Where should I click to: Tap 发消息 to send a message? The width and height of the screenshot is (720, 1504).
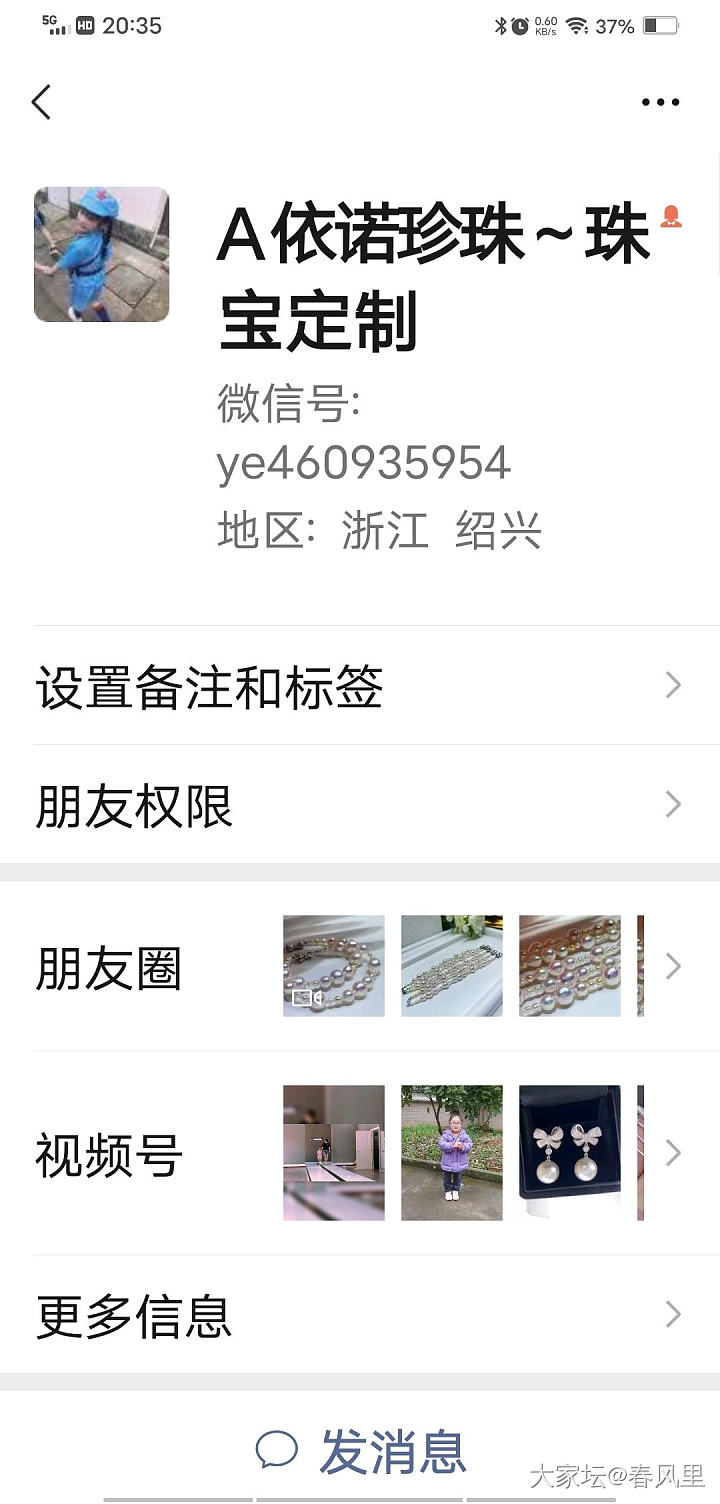(x=362, y=1451)
